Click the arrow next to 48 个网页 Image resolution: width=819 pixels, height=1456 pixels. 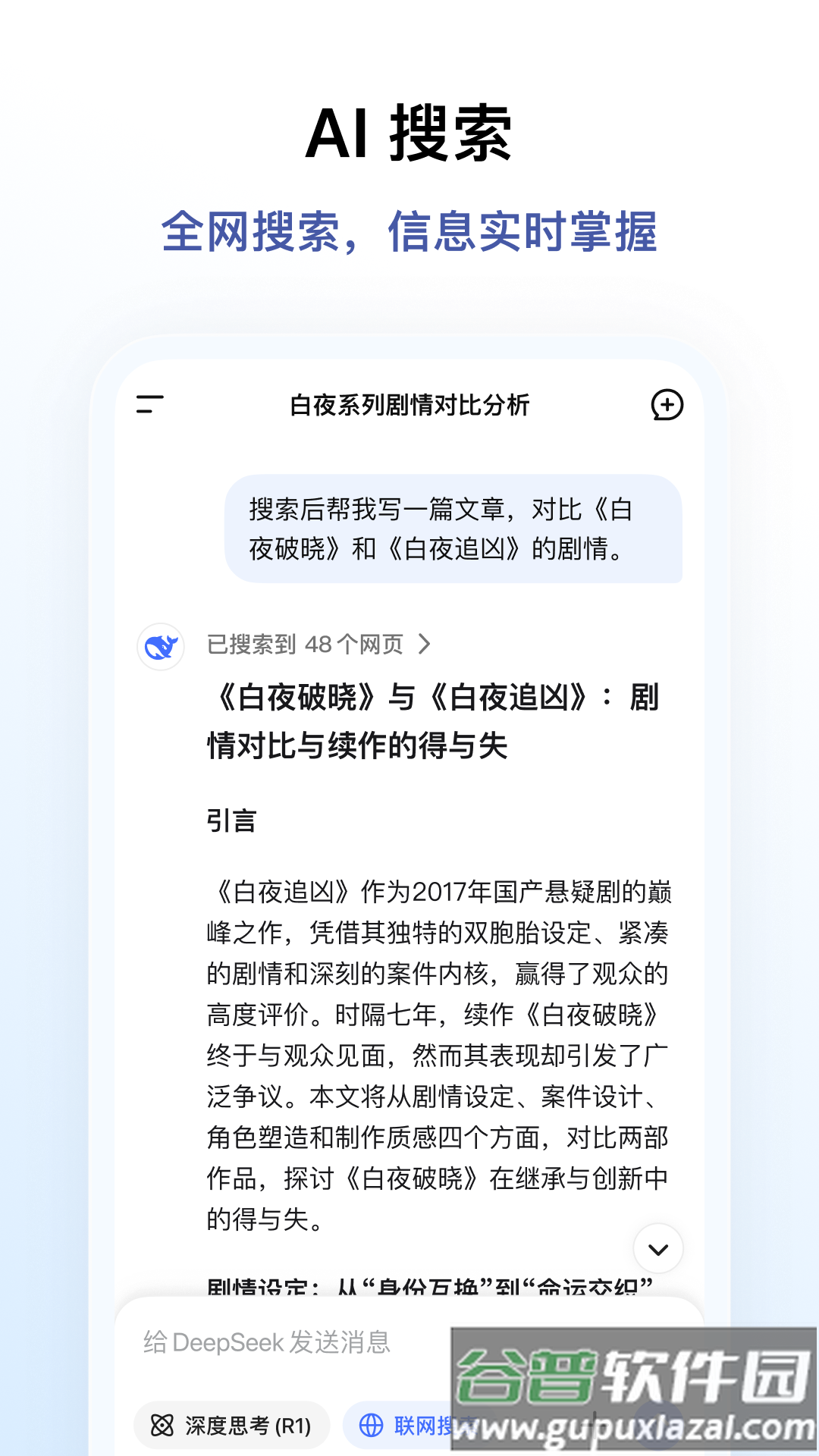click(427, 645)
